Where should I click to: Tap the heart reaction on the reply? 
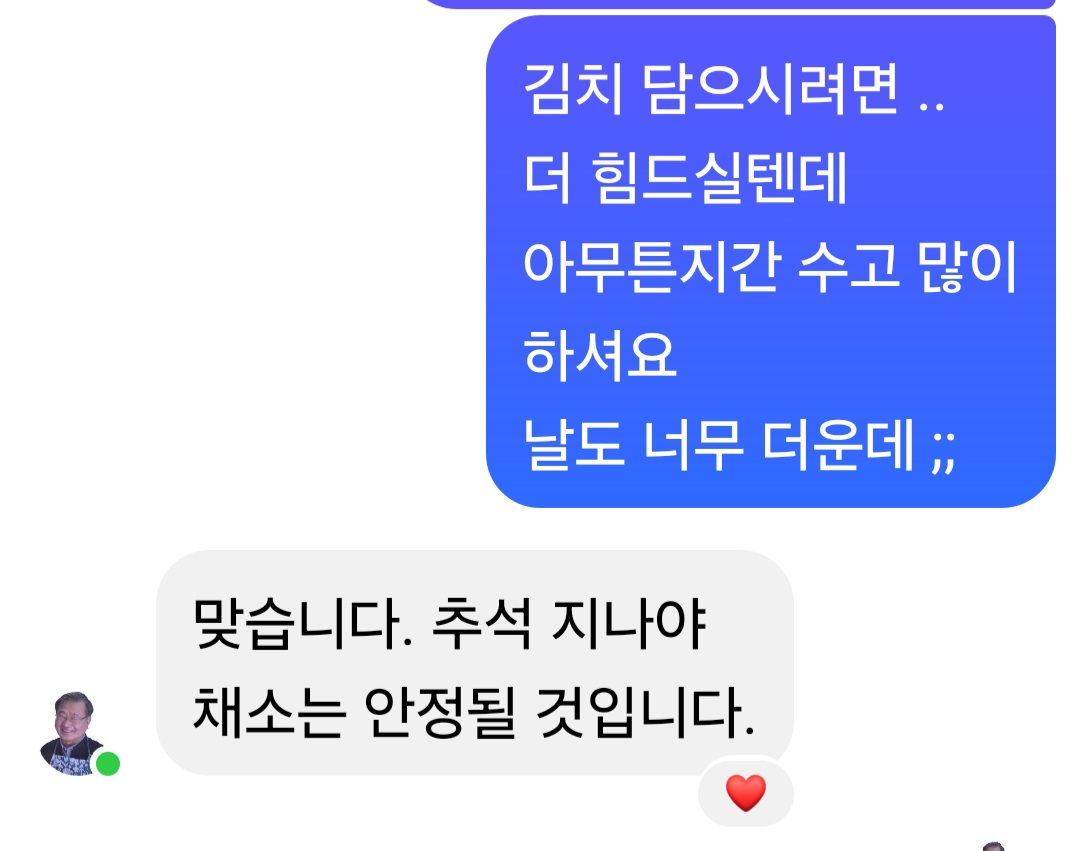(745, 793)
